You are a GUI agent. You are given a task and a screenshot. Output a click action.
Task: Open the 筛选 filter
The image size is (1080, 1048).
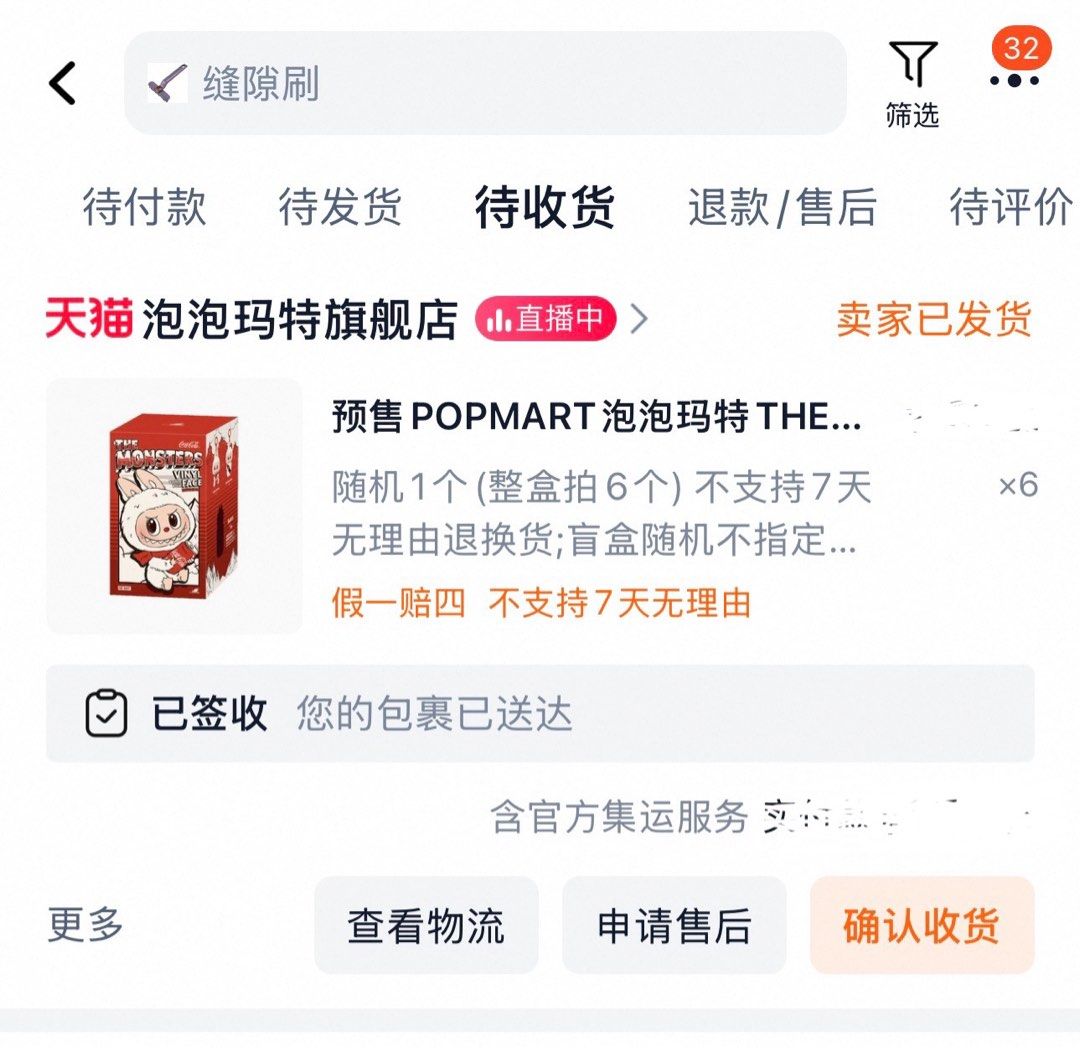click(x=912, y=84)
